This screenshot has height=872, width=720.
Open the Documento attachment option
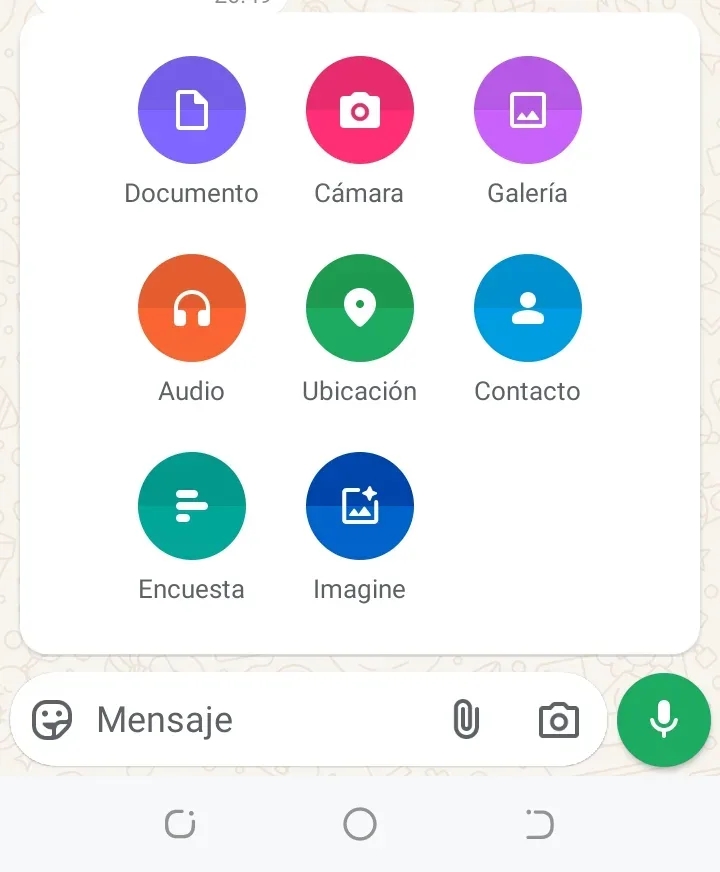[191, 110]
